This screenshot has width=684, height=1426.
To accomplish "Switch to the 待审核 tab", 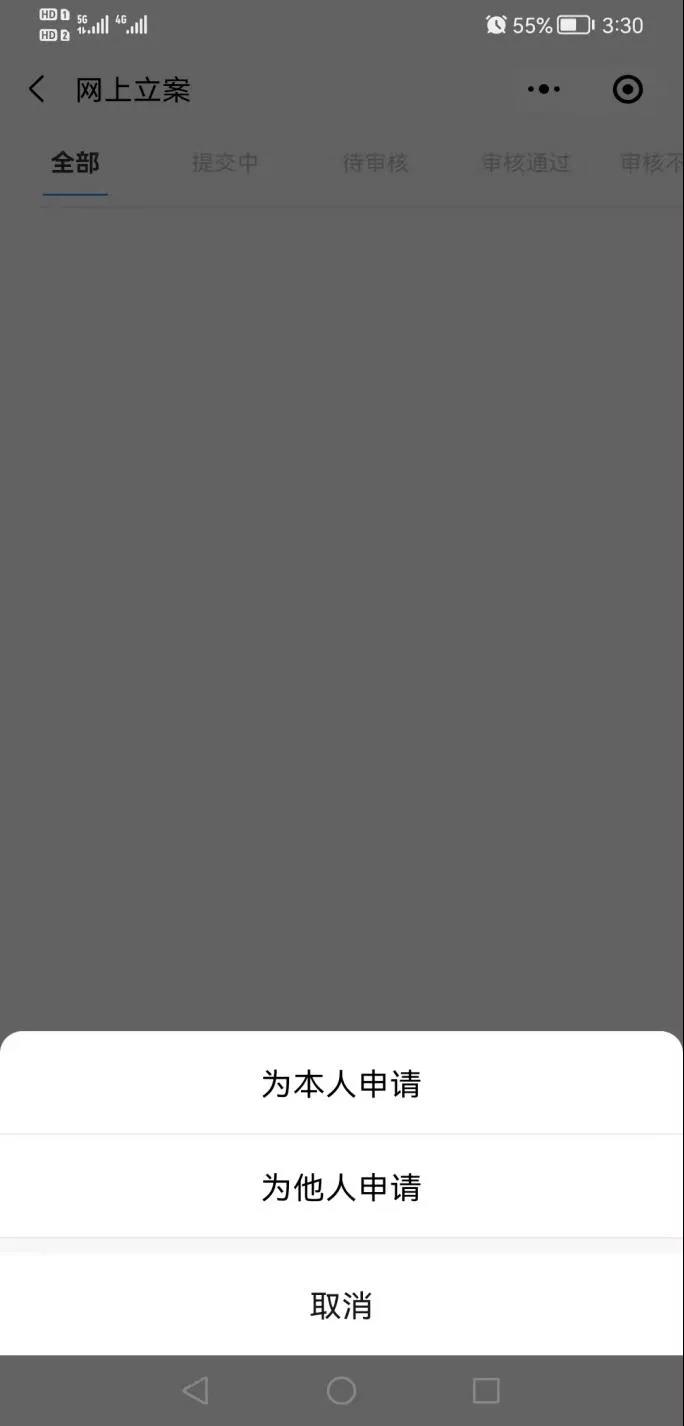I will click(x=375, y=163).
